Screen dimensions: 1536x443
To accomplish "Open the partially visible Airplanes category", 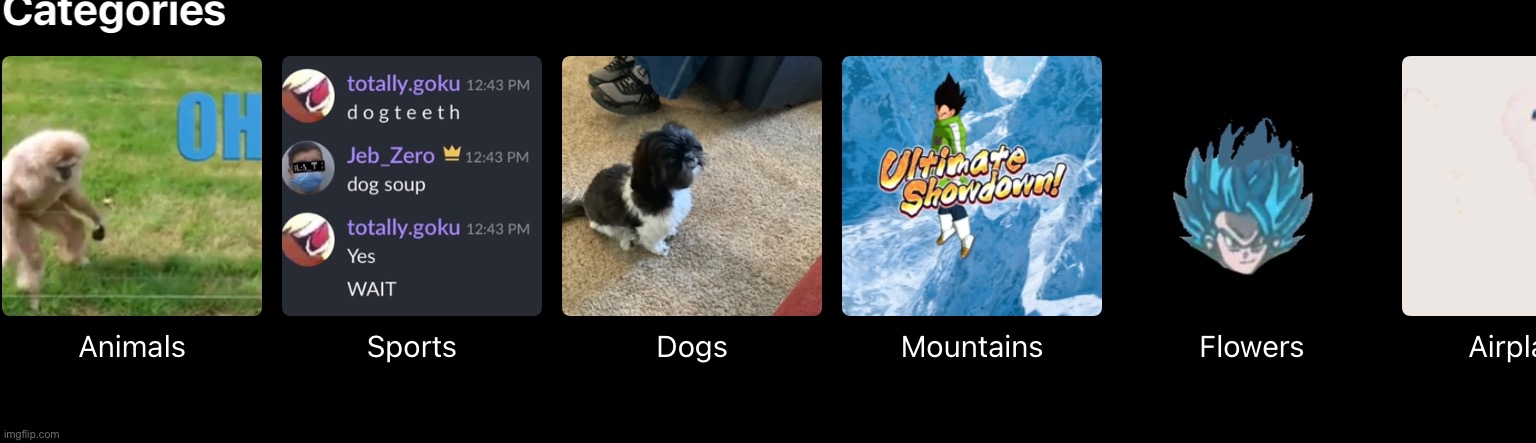I will point(1470,186).
